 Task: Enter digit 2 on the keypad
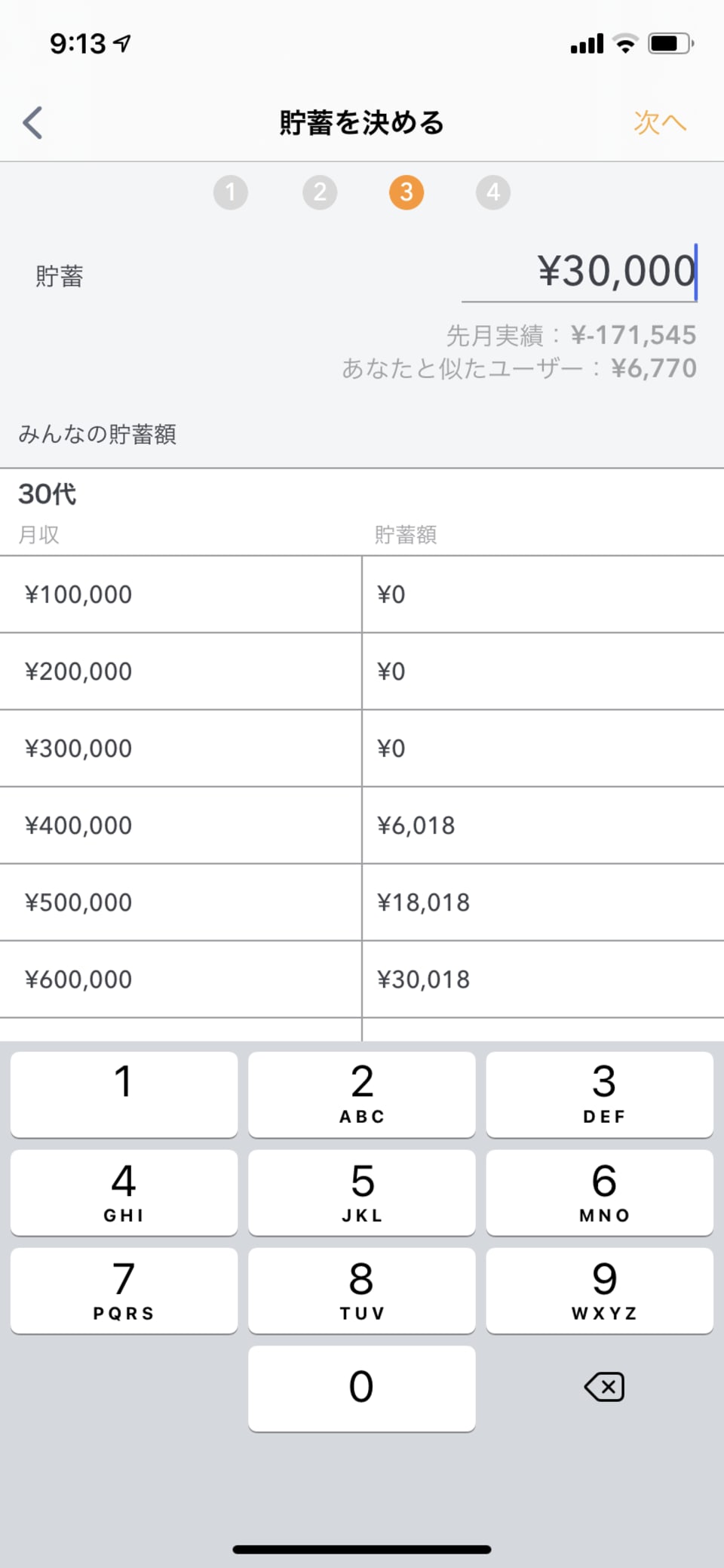tap(362, 1093)
